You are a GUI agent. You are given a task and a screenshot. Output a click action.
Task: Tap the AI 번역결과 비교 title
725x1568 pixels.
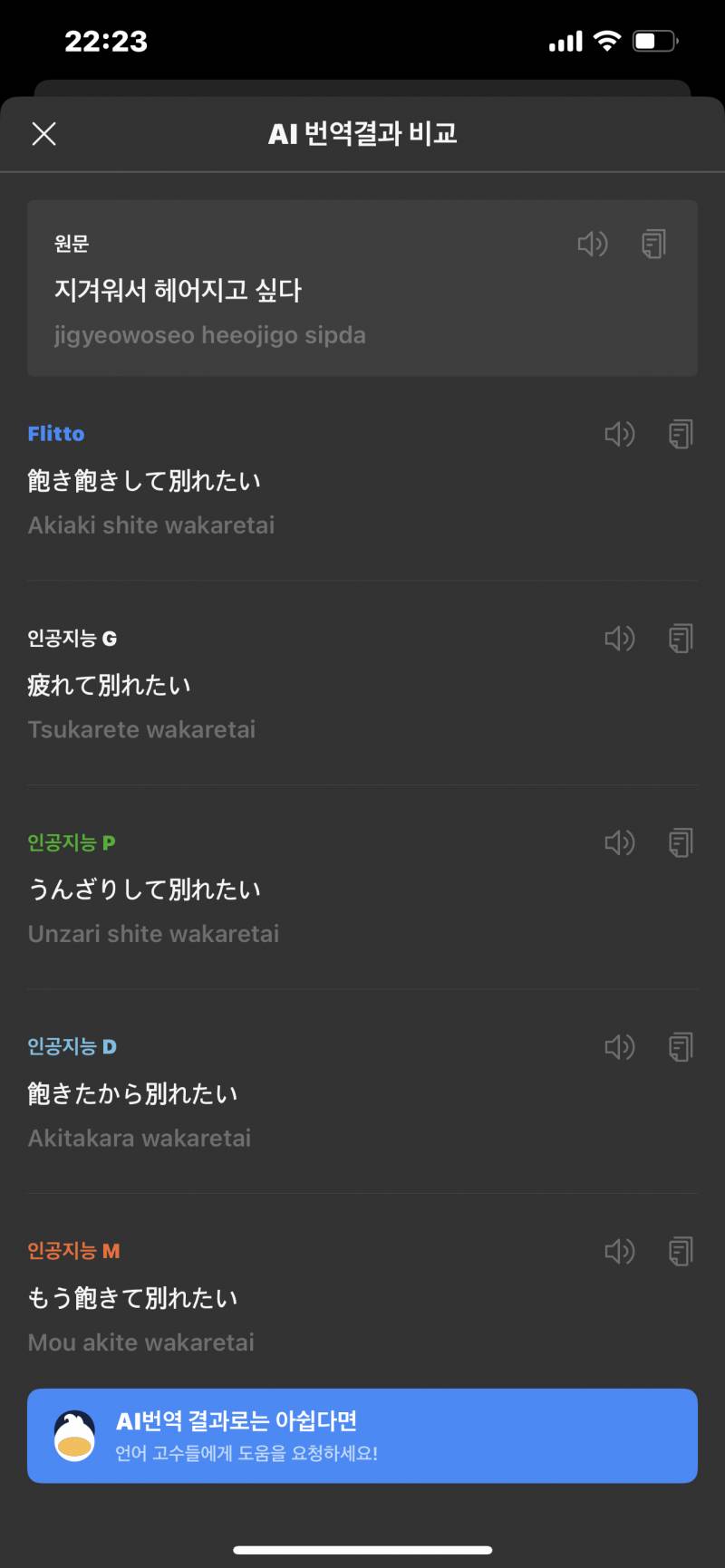coord(362,133)
